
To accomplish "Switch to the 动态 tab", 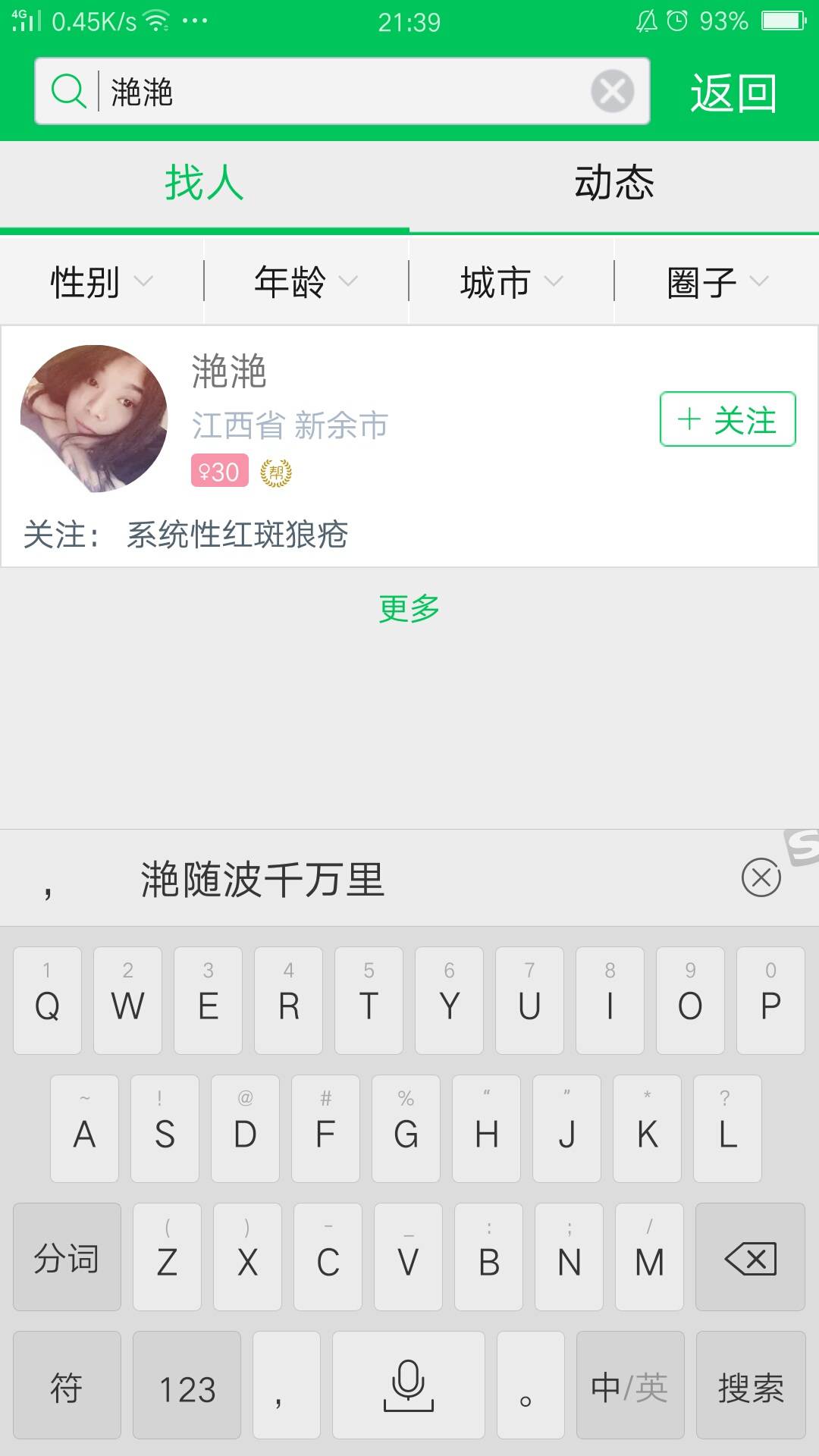I will tap(614, 184).
